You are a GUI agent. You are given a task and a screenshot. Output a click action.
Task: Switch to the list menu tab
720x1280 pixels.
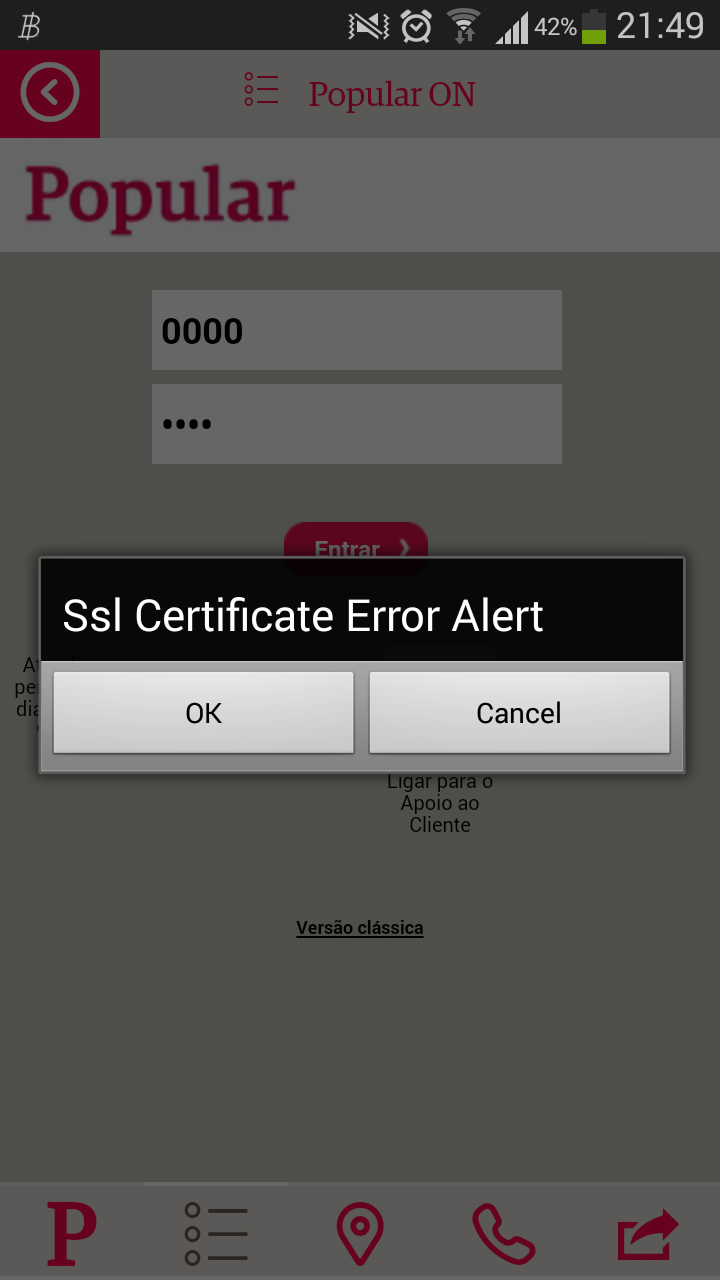click(216, 1234)
